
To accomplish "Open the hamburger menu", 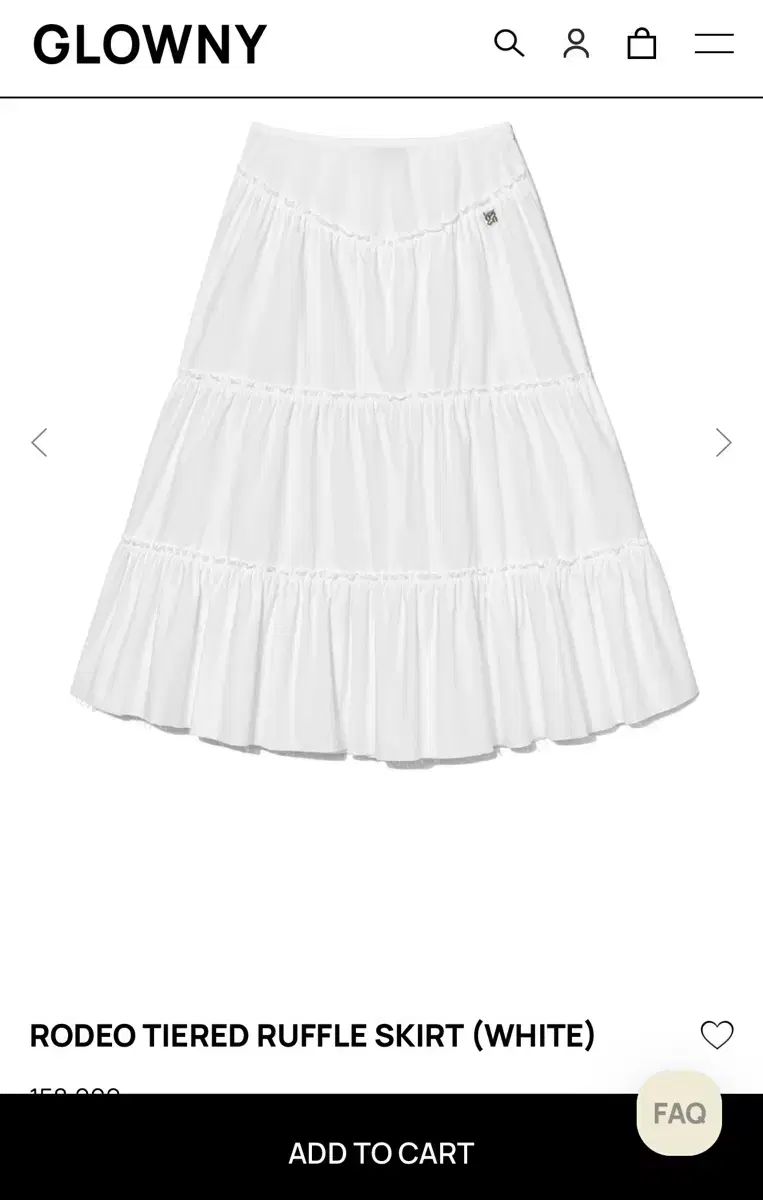I will pyautogui.click(x=714, y=43).
